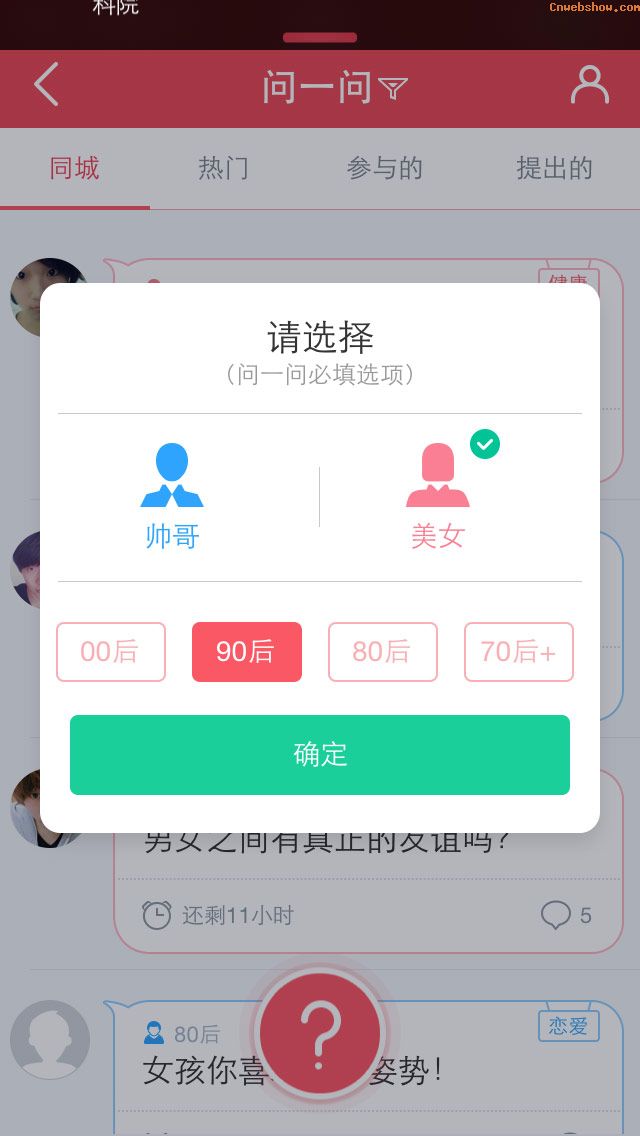Switch to the 提出的 tab
Screen dimensions: 640x1136
(x=554, y=168)
